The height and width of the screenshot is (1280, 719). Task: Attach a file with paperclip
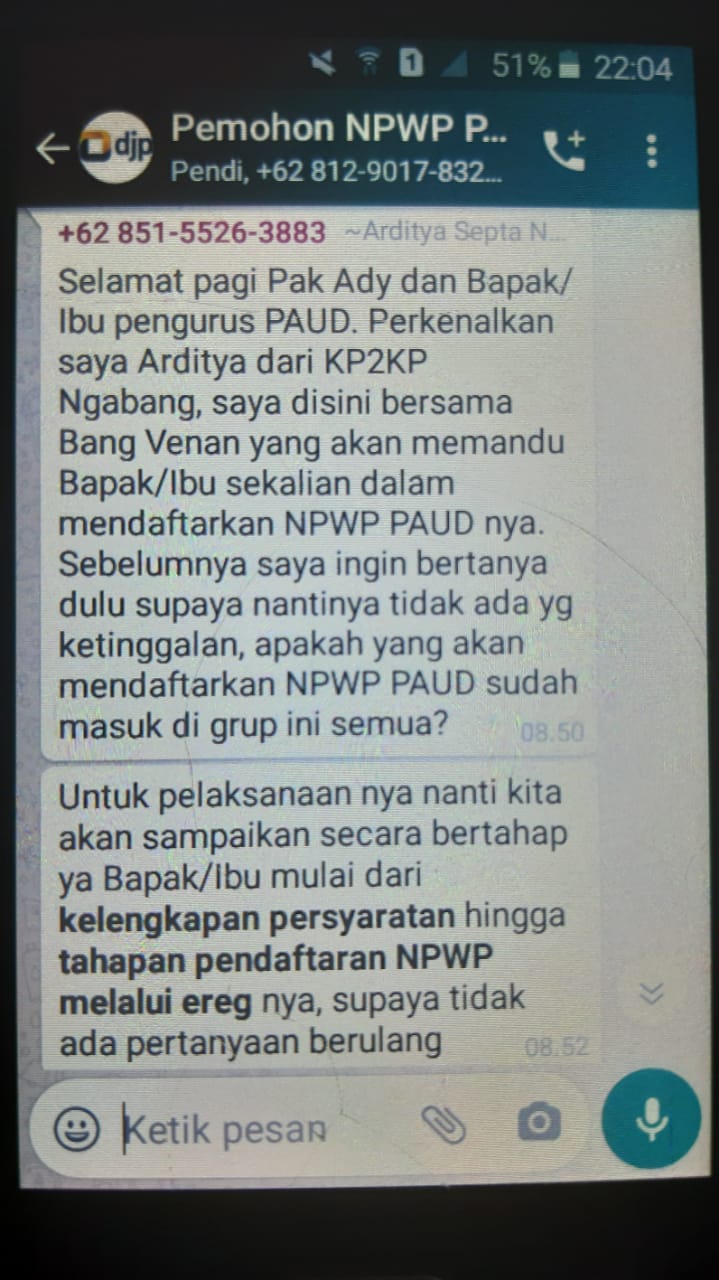click(x=444, y=1125)
